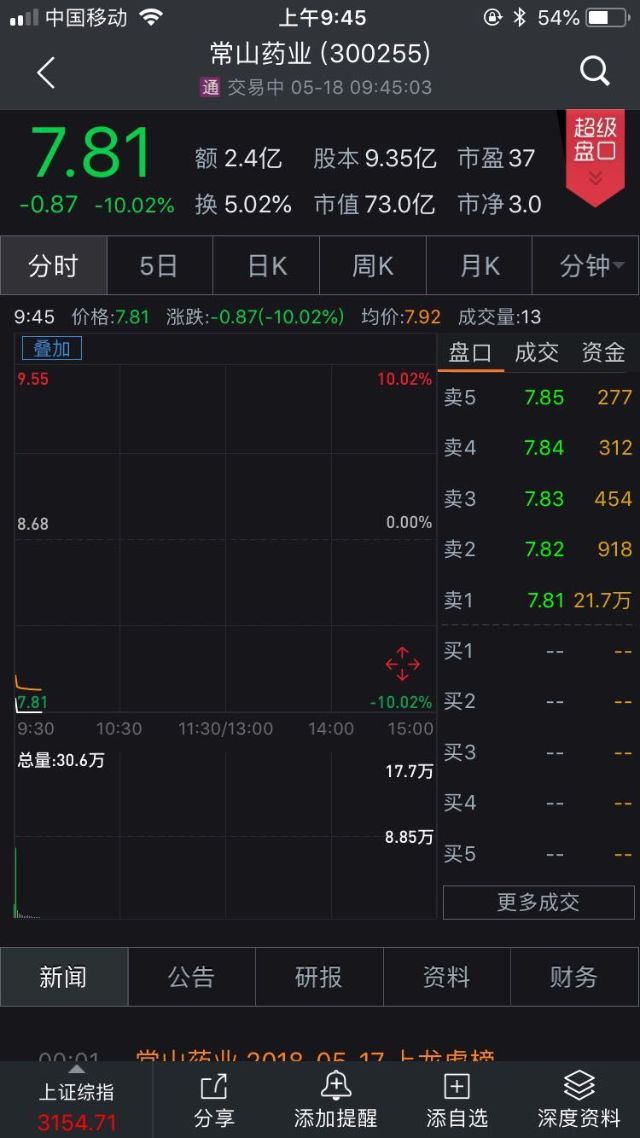Share this stock via 分享

click(214, 1100)
